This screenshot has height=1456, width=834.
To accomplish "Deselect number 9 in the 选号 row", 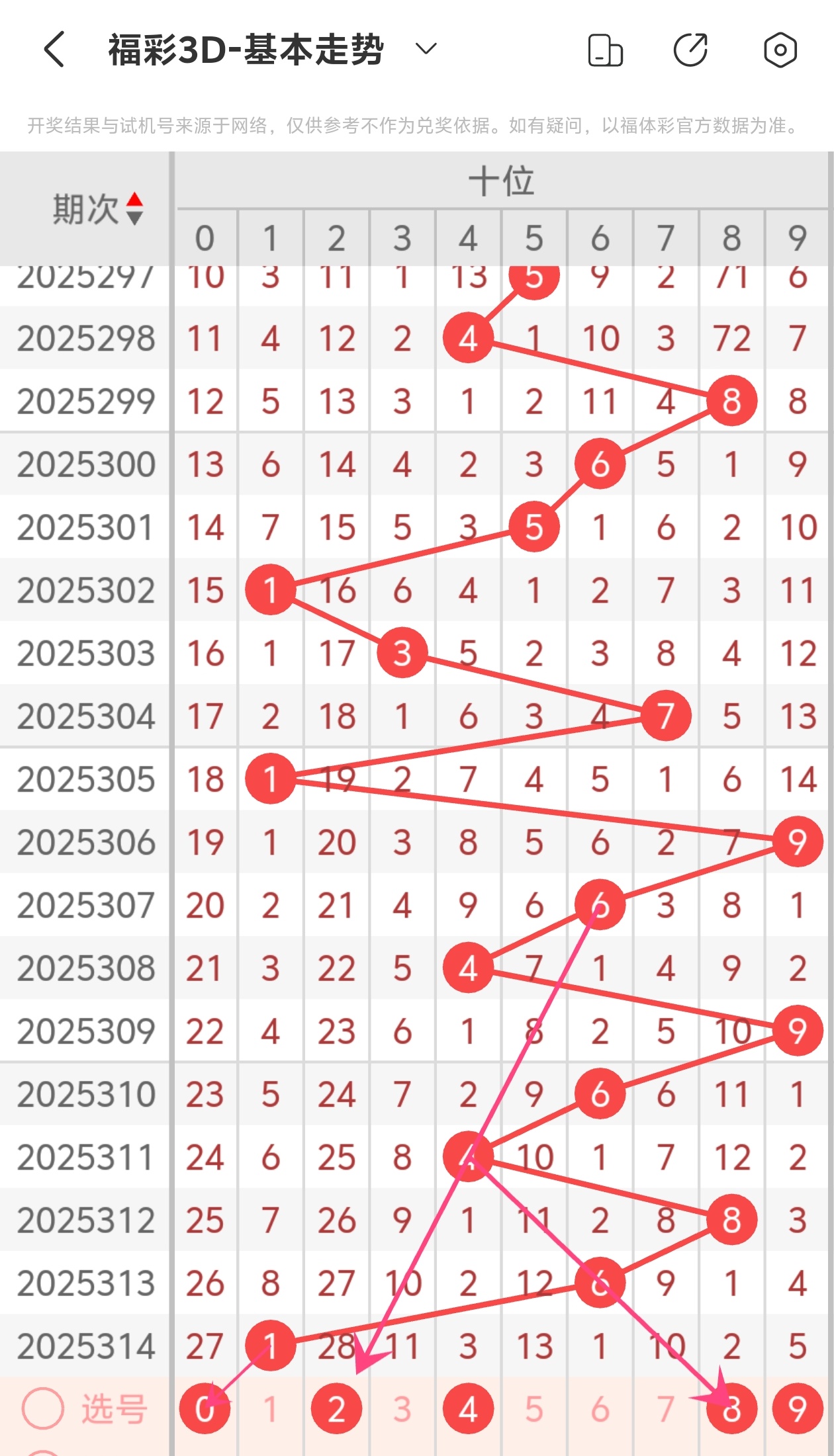I will point(798,1409).
